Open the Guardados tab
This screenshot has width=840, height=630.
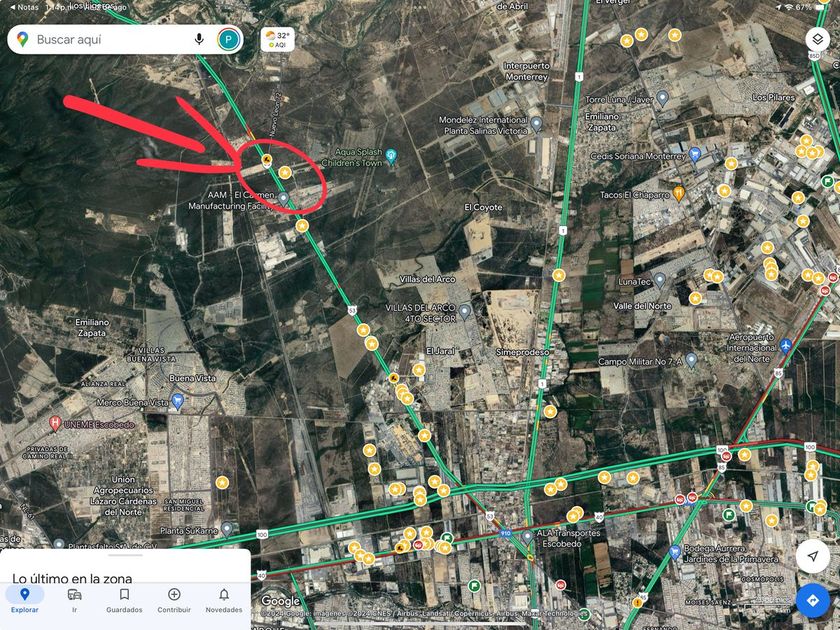coord(124,599)
